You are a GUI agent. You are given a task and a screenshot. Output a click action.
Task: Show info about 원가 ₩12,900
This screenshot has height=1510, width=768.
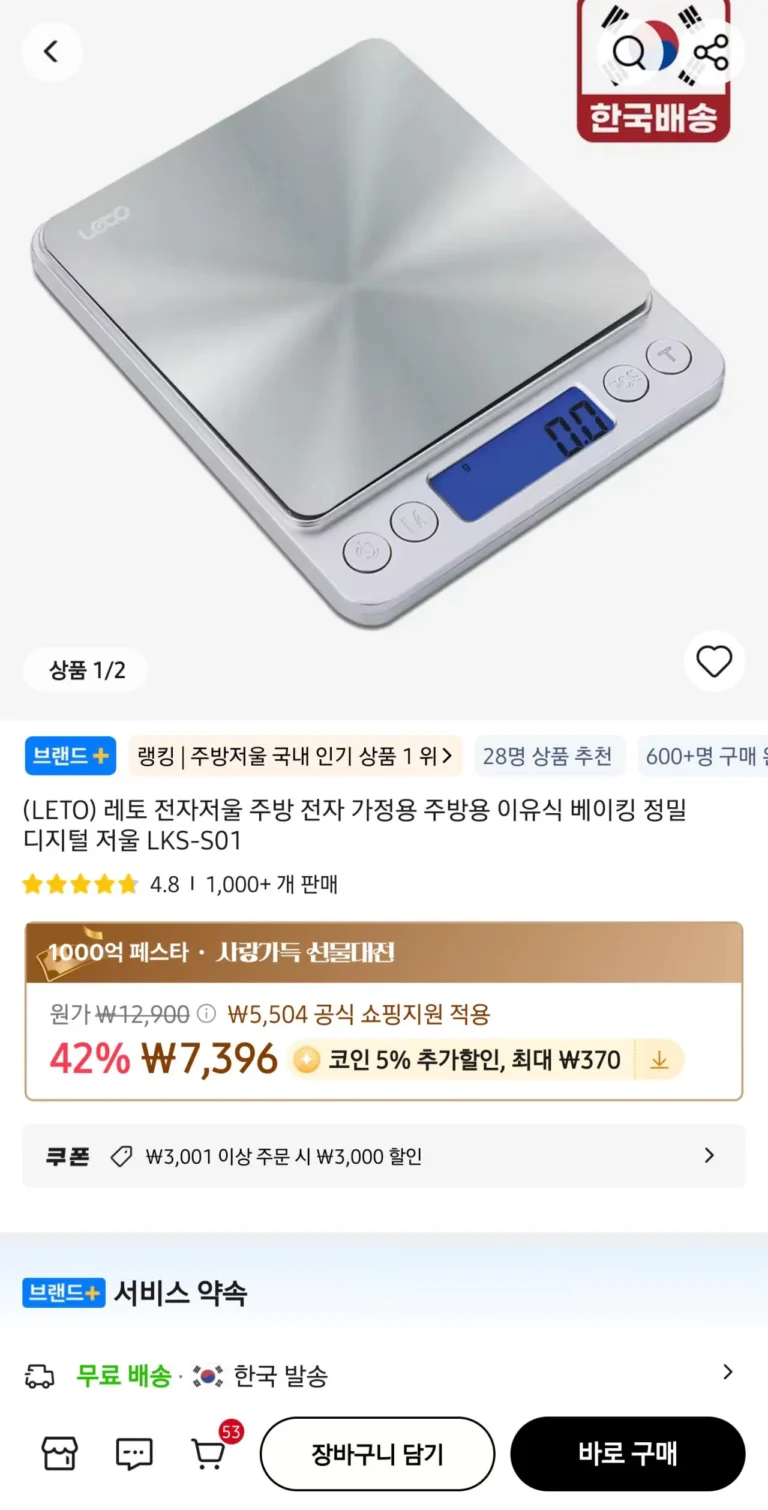[x=206, y=1014]
